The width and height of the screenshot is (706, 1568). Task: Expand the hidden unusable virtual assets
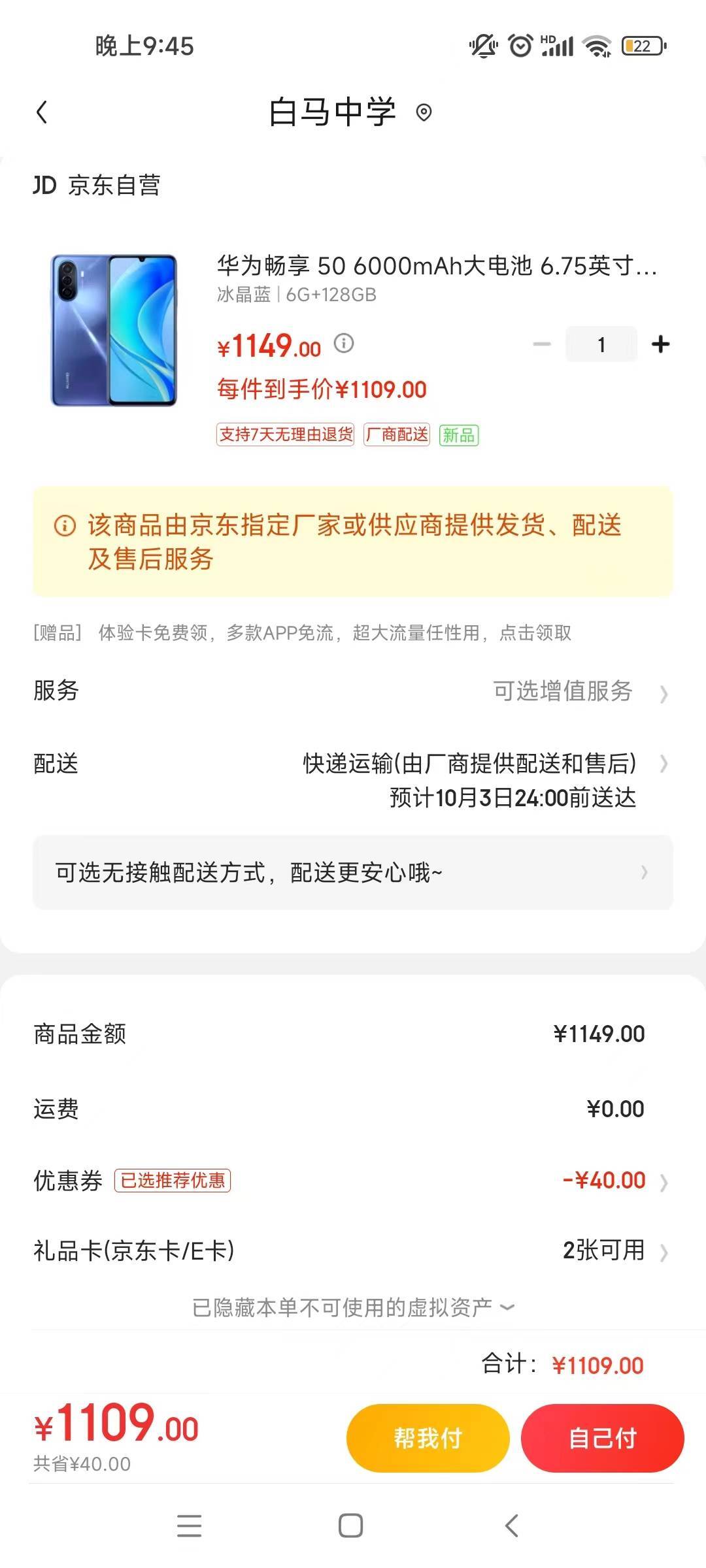(x=353, y=1307)
